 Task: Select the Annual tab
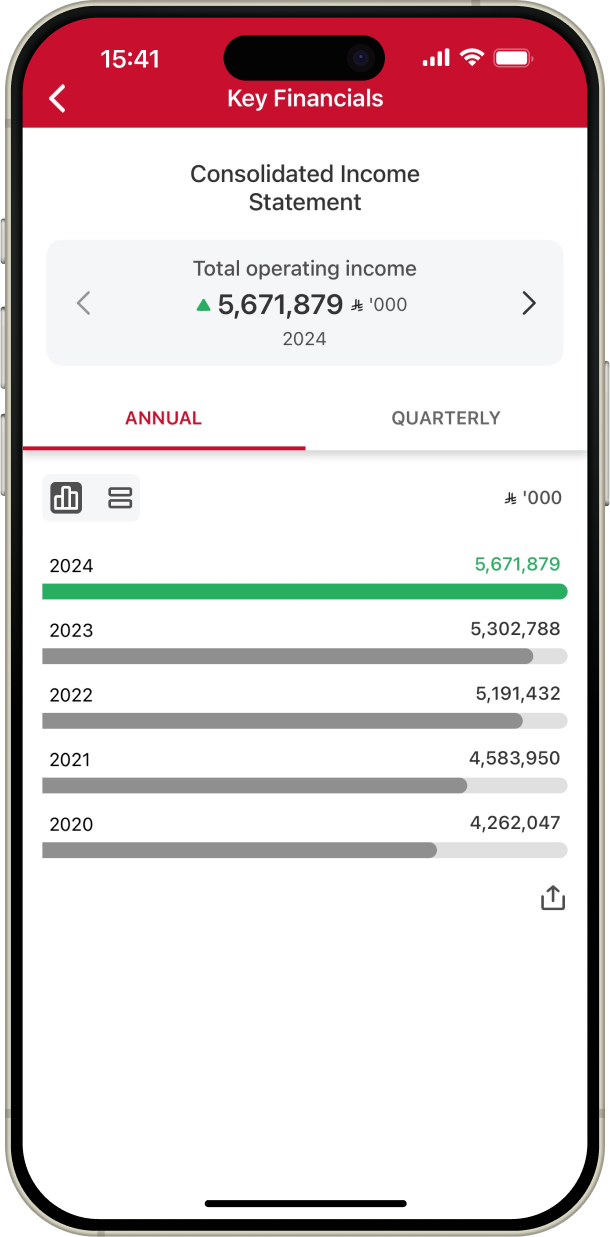click(x=164, y=418)
